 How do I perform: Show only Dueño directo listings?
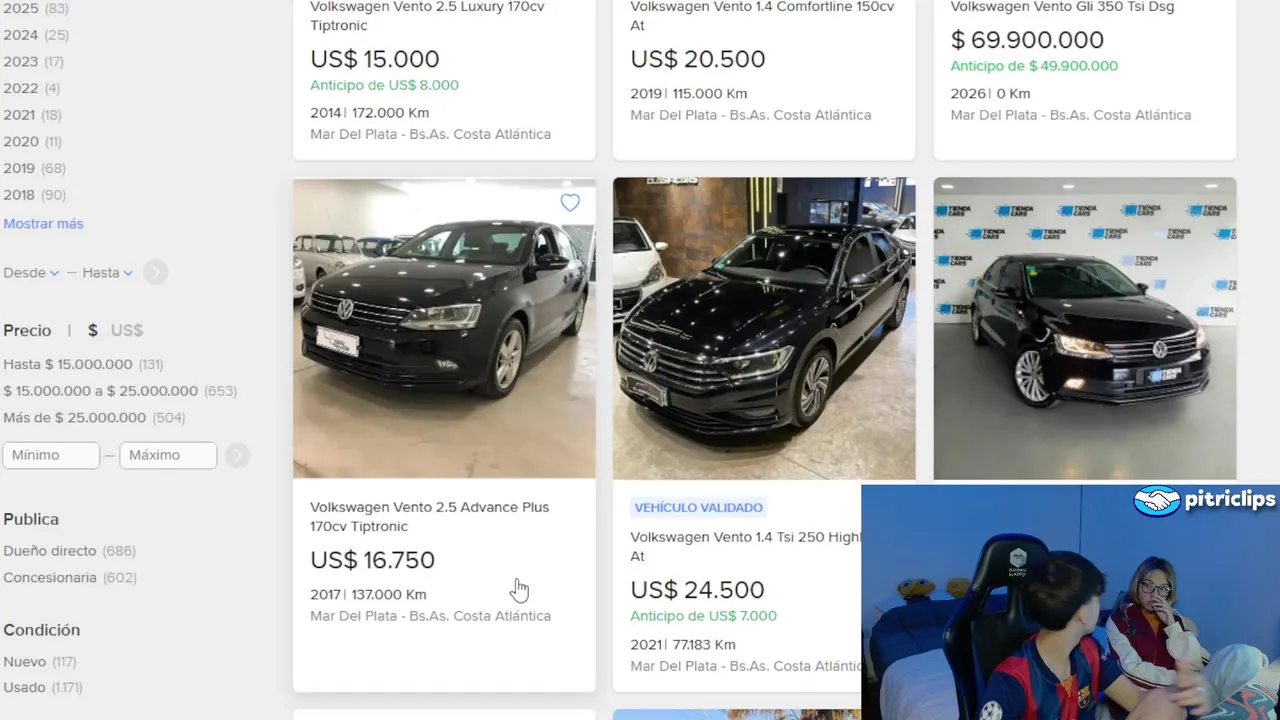pyautogui.click(x=50, y=551)
